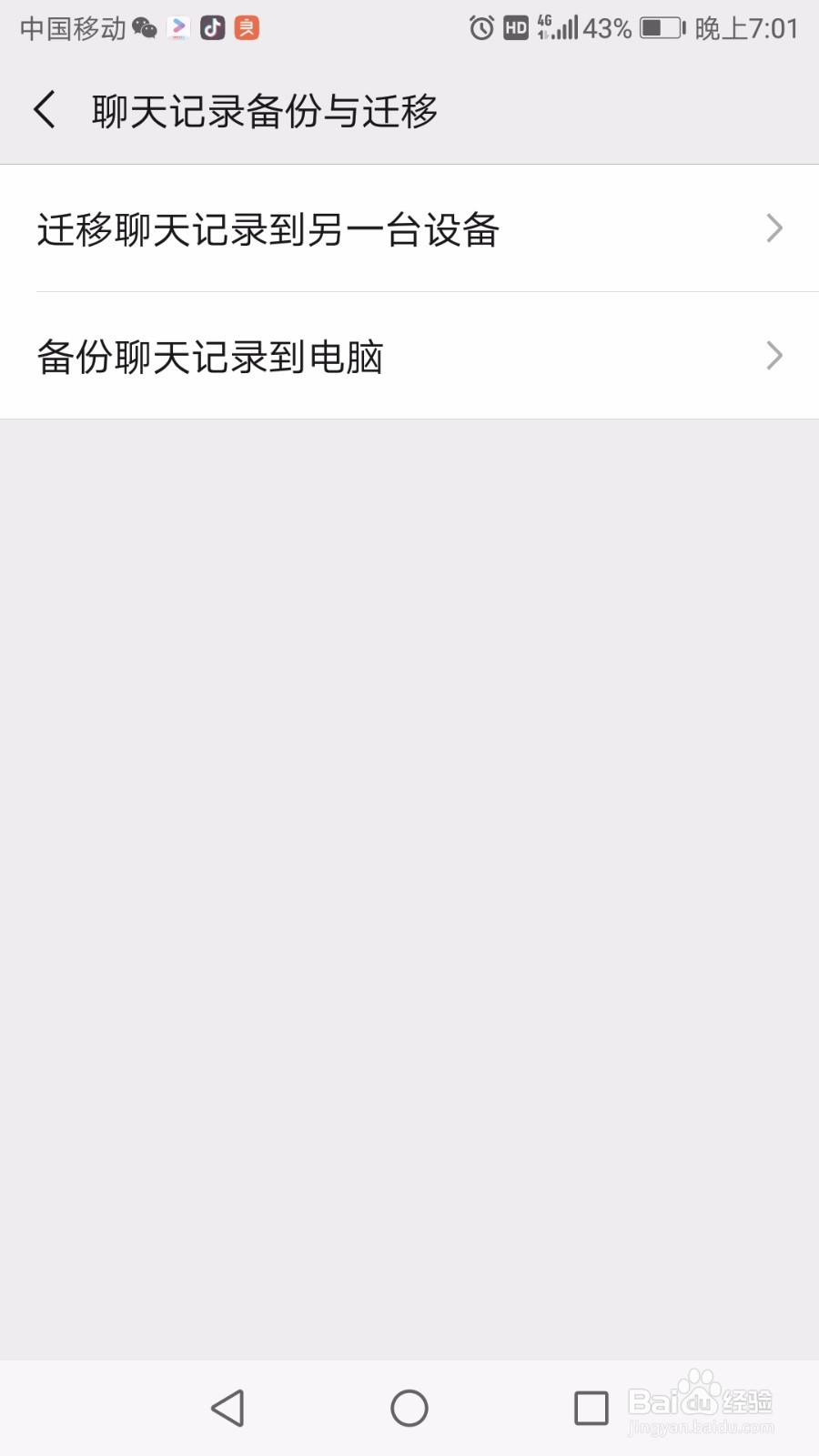819x1456 pixels.
Task: Tap the 中国移动 carrier label
Action: pyautogui.click(x=71, y=27)
